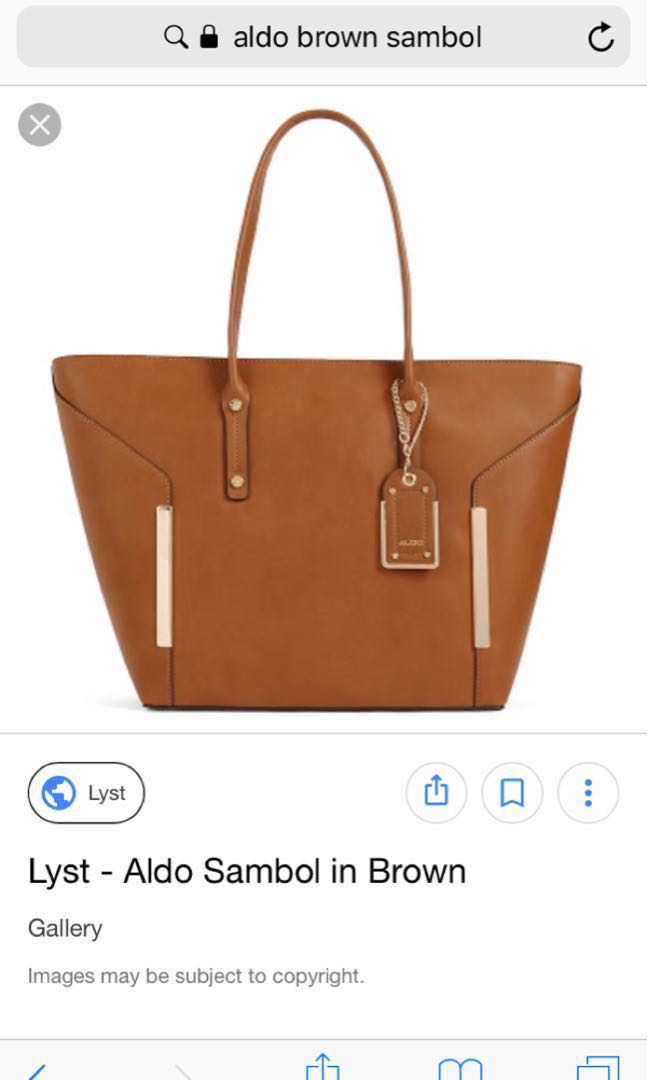
Task: Bookmark this image result
Action: [512, 793]
